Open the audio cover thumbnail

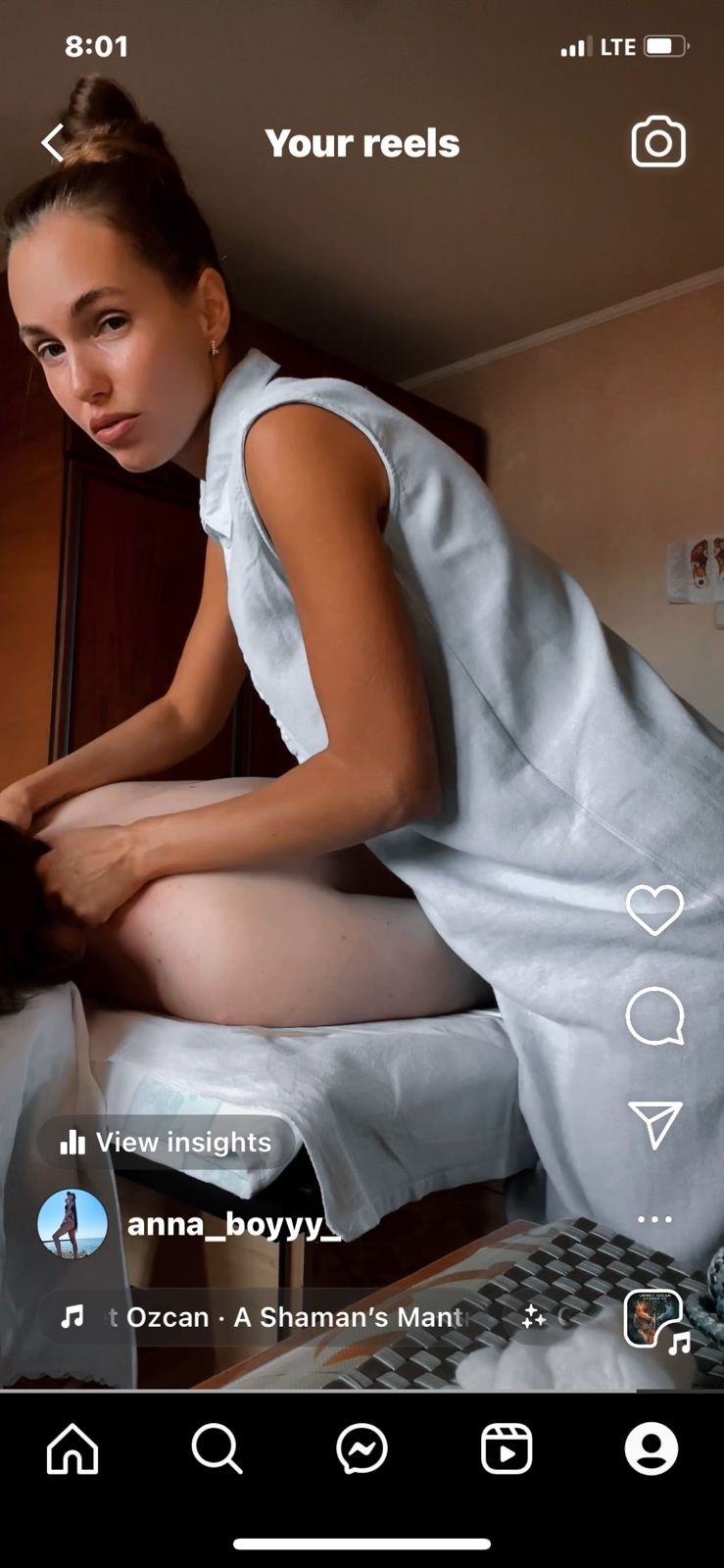click(653, 1319)
